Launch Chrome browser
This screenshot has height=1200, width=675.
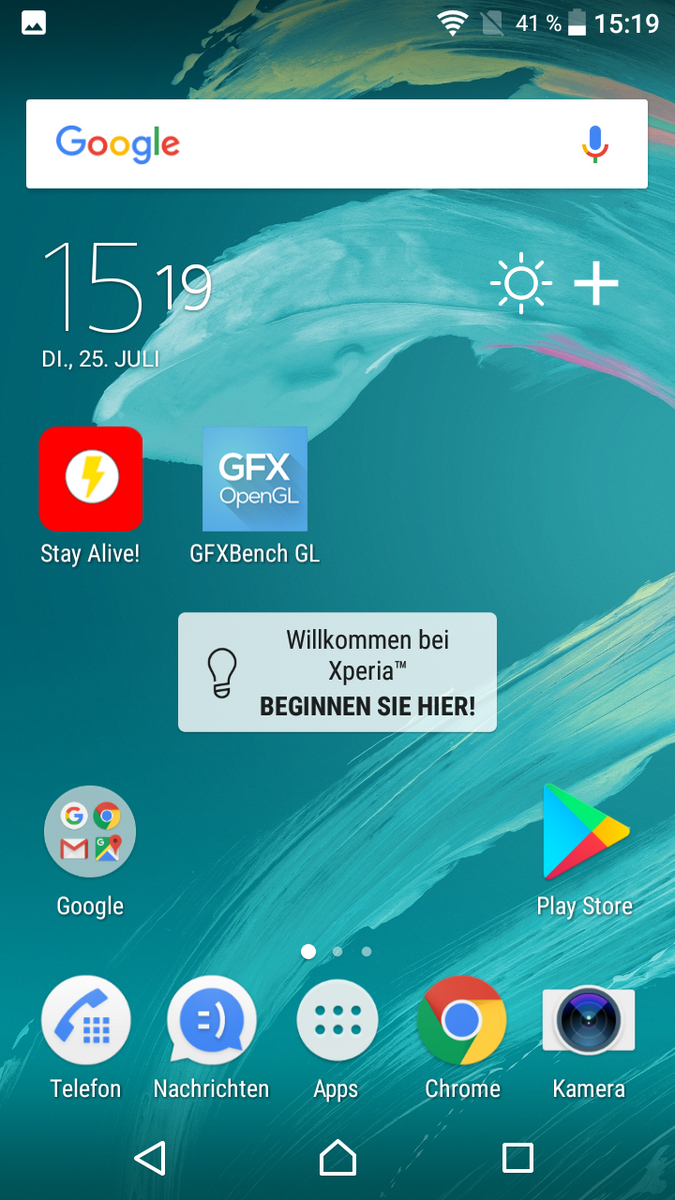pos(462,1022)
